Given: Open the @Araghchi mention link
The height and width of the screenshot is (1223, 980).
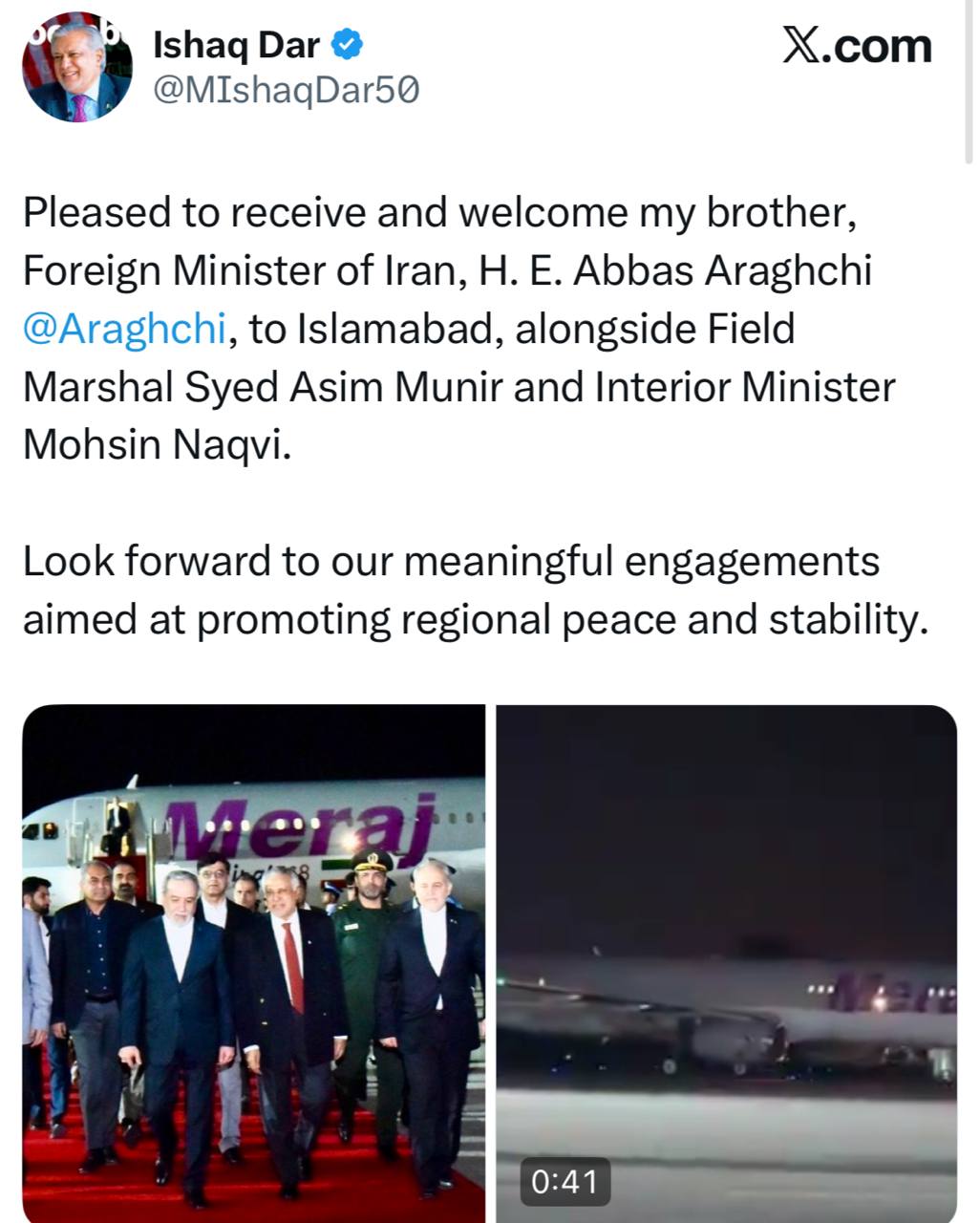Looking at the screenshot, I should pyautogui.click(x=124, y=329).
